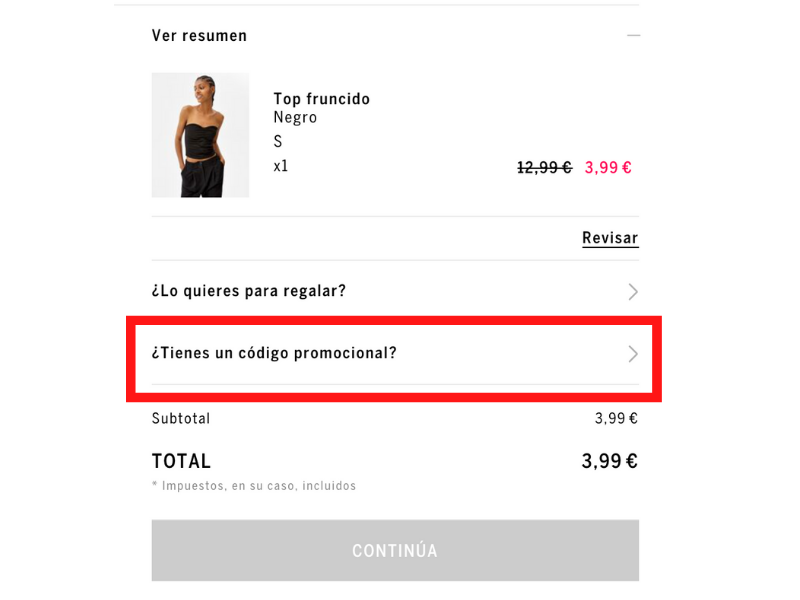Open the ¿Lo quieres para regalar? option

[x=394, y=291]
